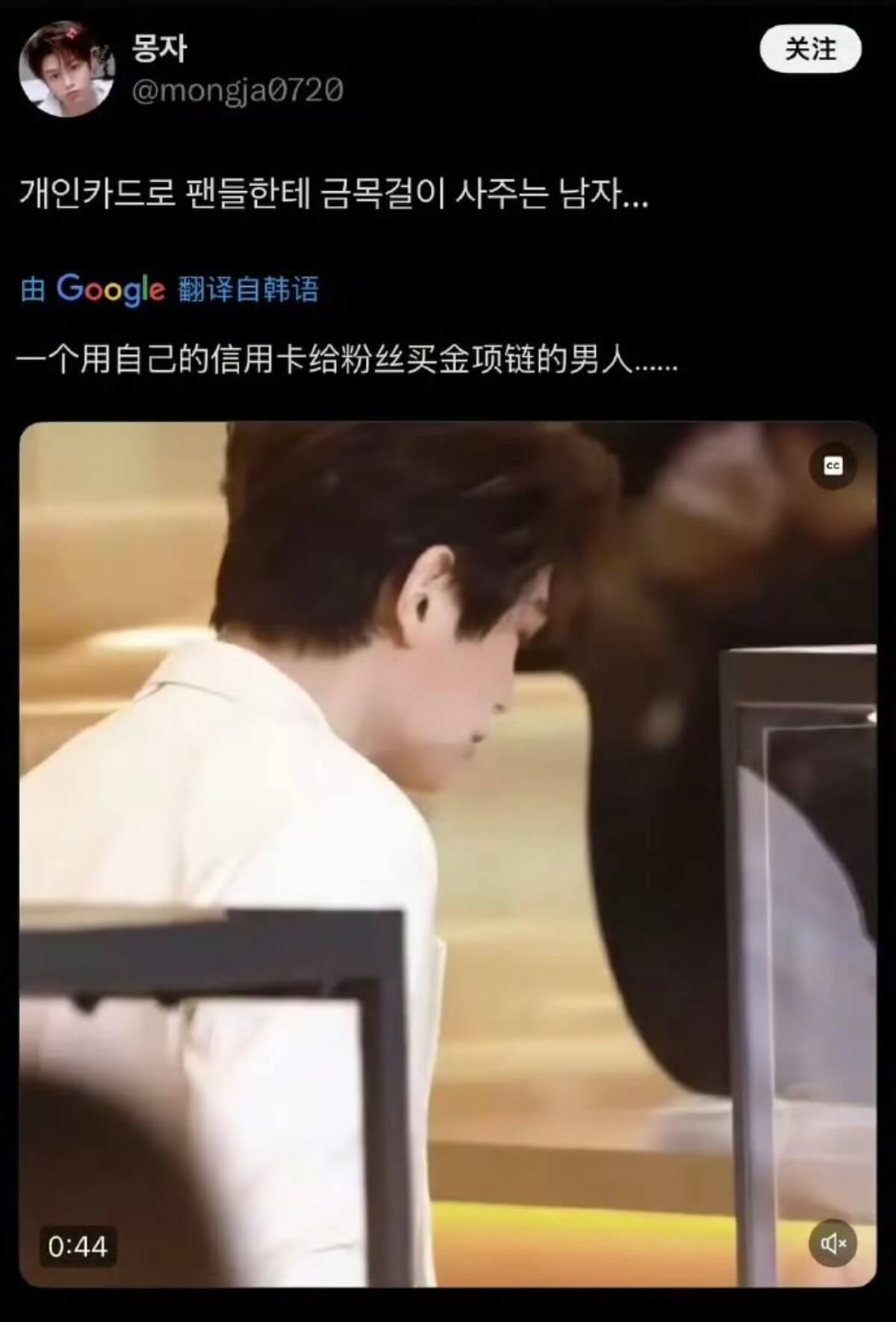Open the Google translation link

pyautogui.click(x=170, y=289)
